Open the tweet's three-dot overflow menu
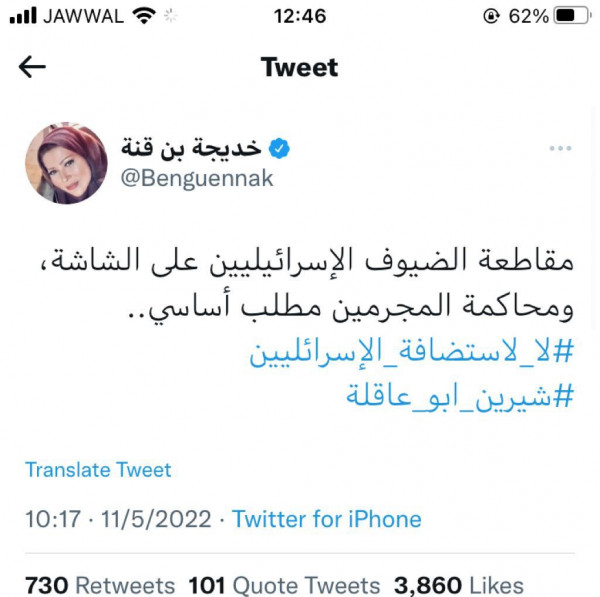 coord(560,148)
